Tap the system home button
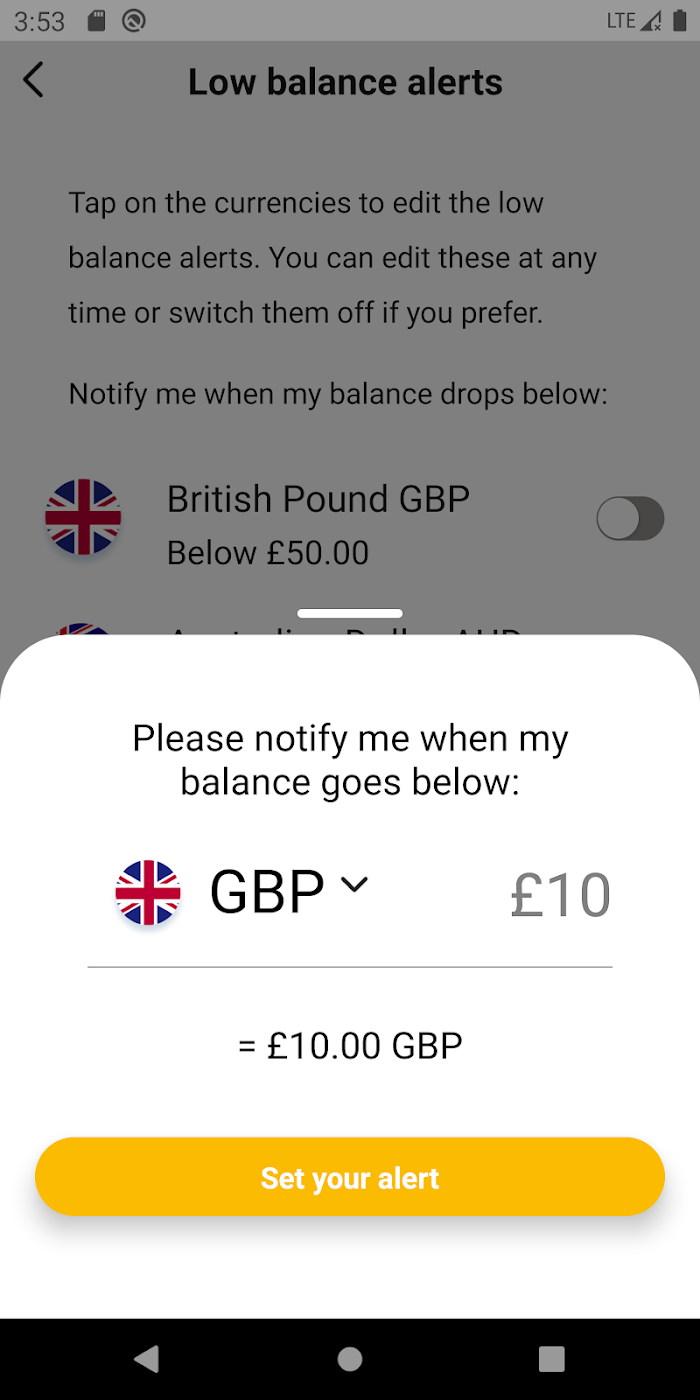Image resolution: width=700 pixels, height=1400 pixels. [350, 1358]
